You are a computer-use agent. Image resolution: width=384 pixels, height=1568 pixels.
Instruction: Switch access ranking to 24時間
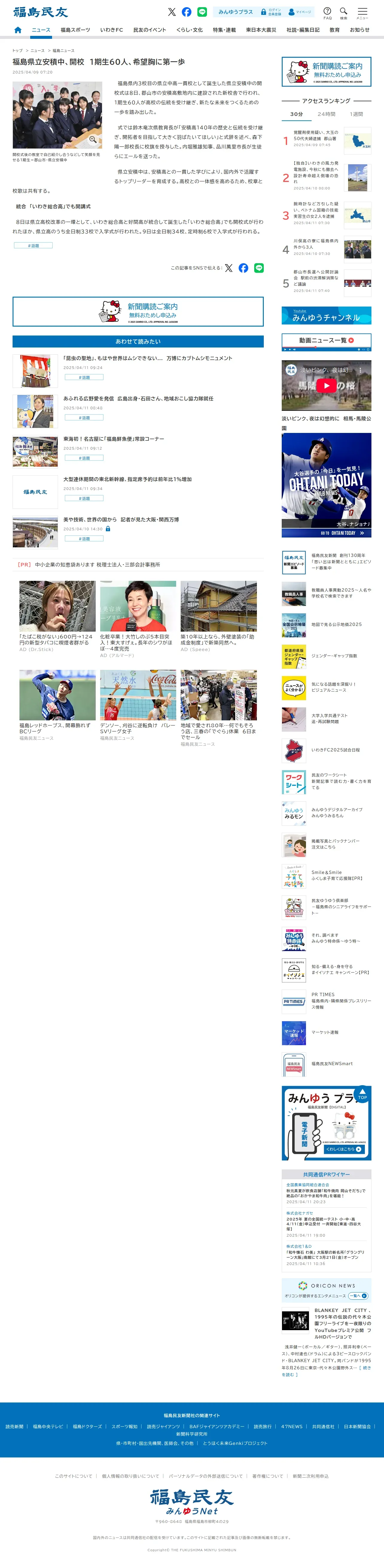[326, 114]
